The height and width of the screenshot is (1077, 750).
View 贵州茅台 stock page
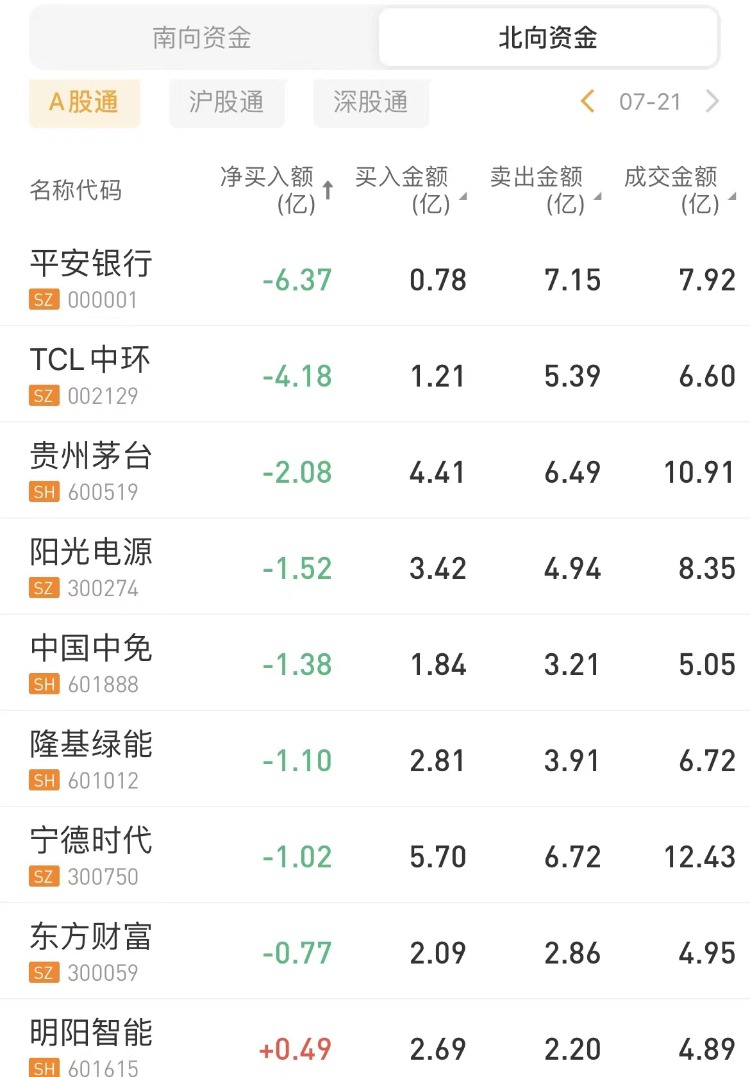point(91,469)
